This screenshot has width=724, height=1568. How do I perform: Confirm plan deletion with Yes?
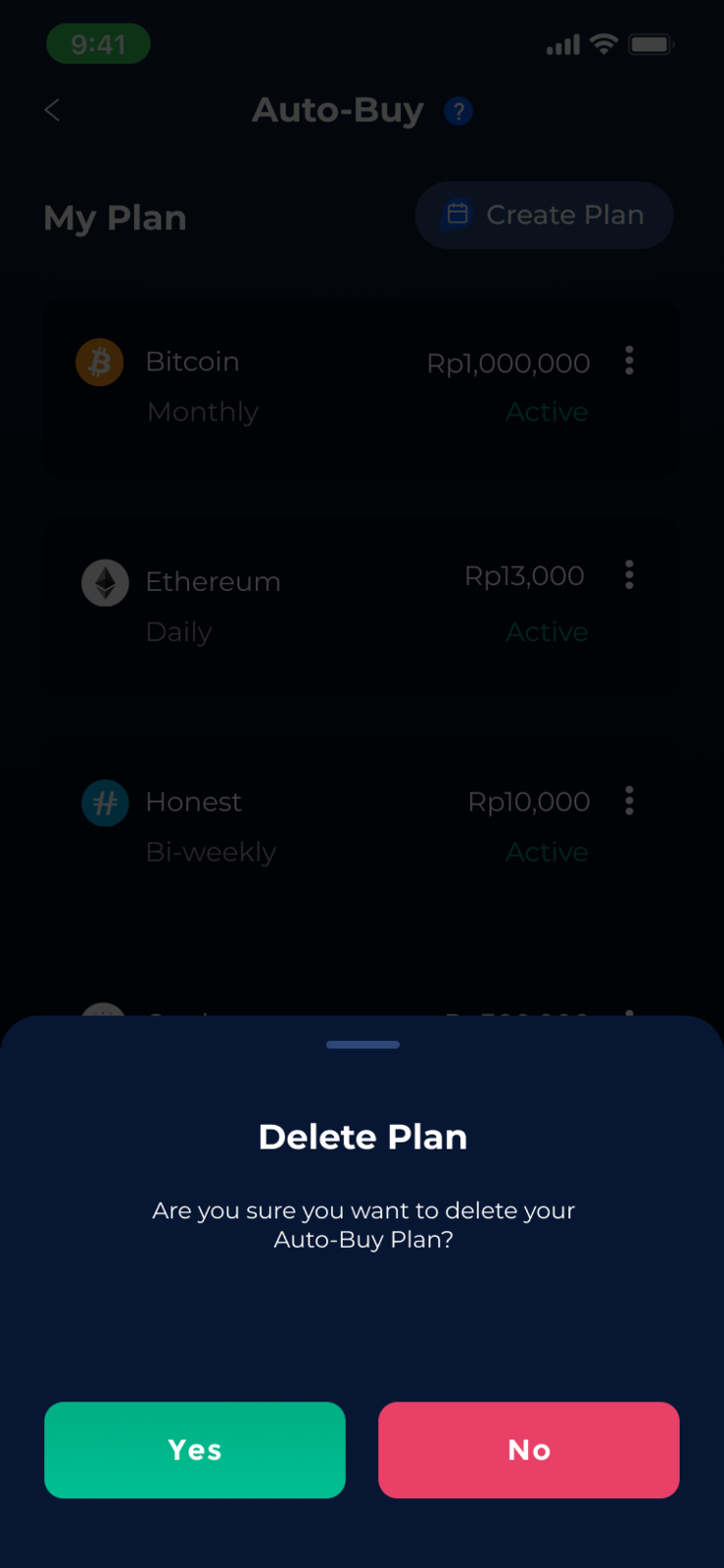pyautogui.click(x=195, y=1449)
